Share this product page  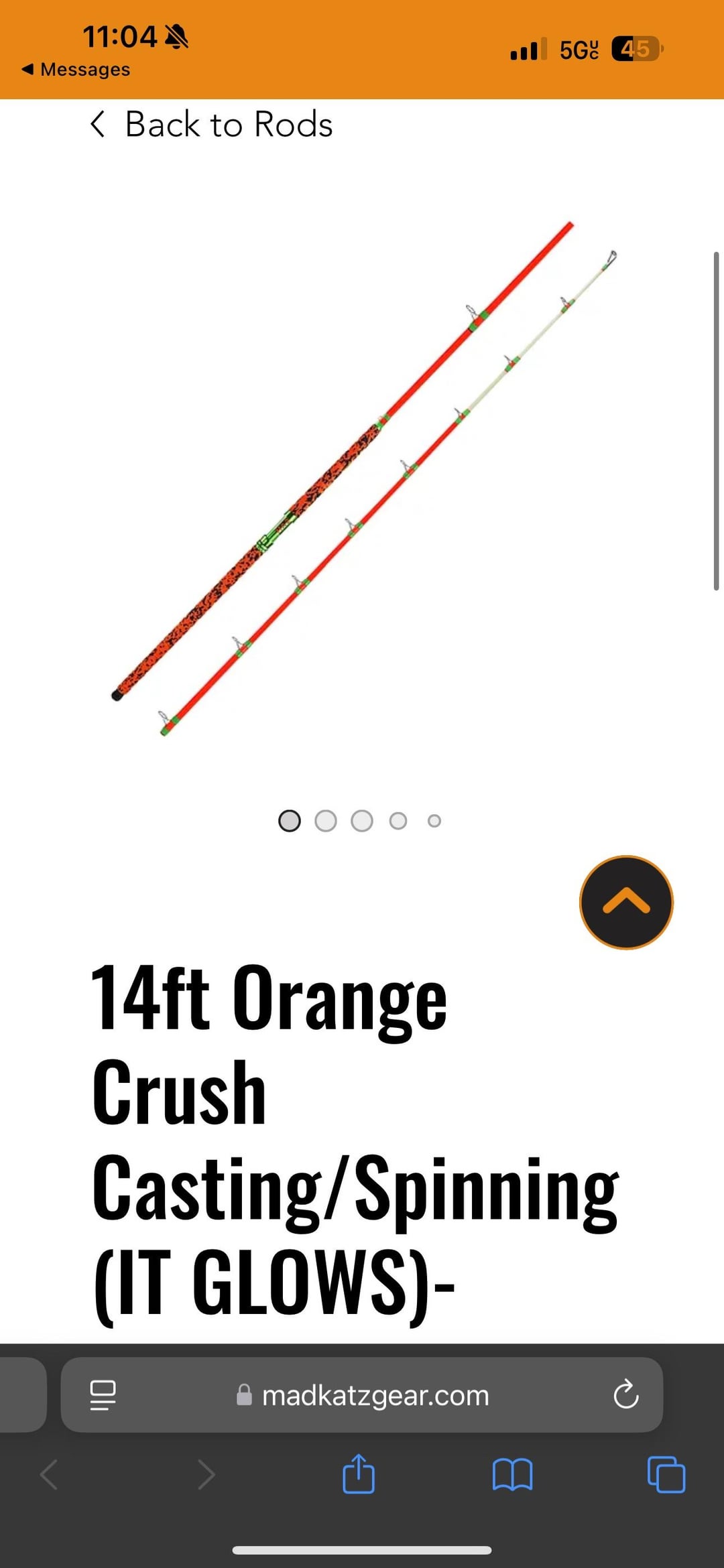pyautogui.click(x=359, y=1474)
